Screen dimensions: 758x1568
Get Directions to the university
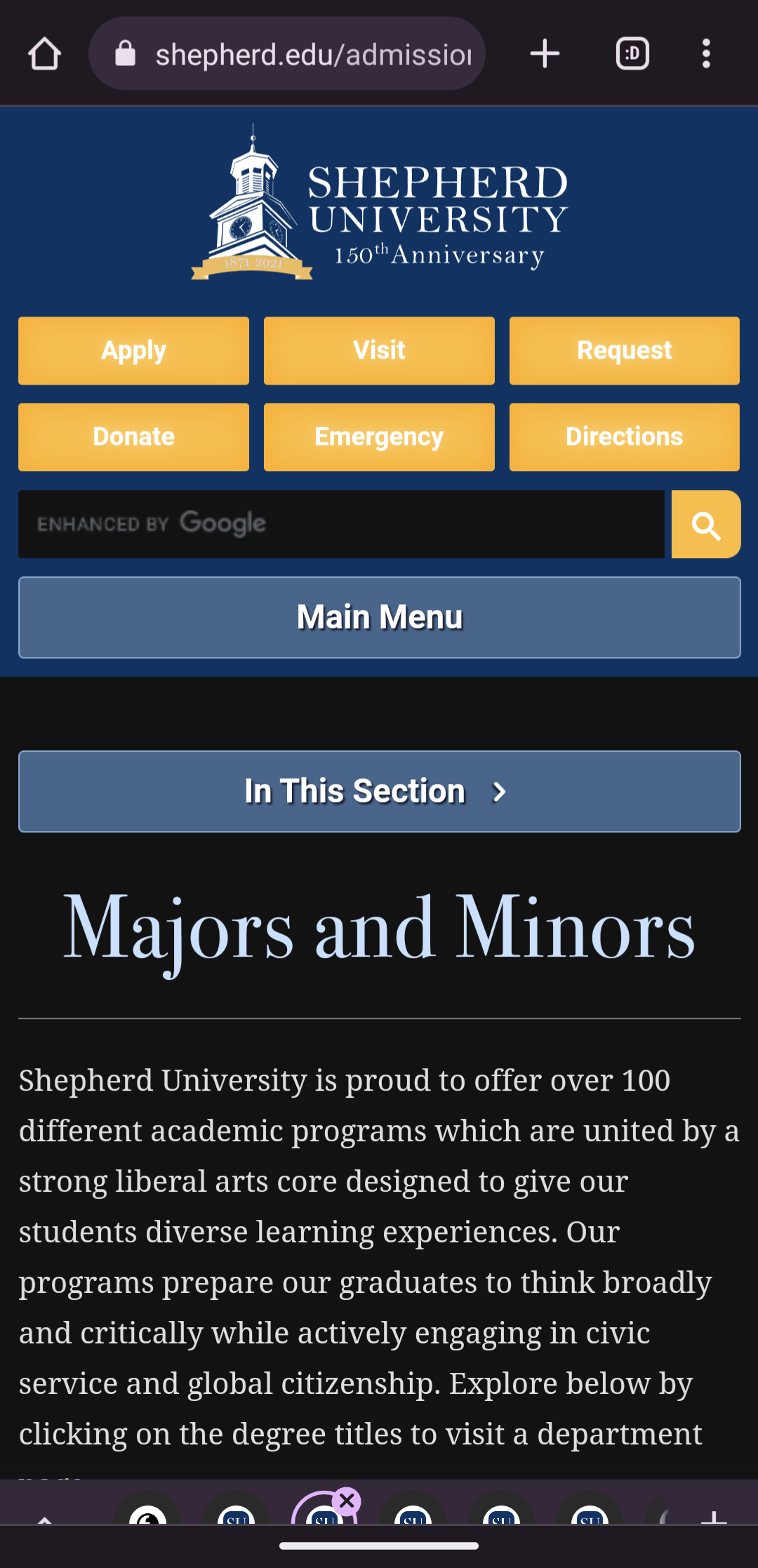pos(624,437)
